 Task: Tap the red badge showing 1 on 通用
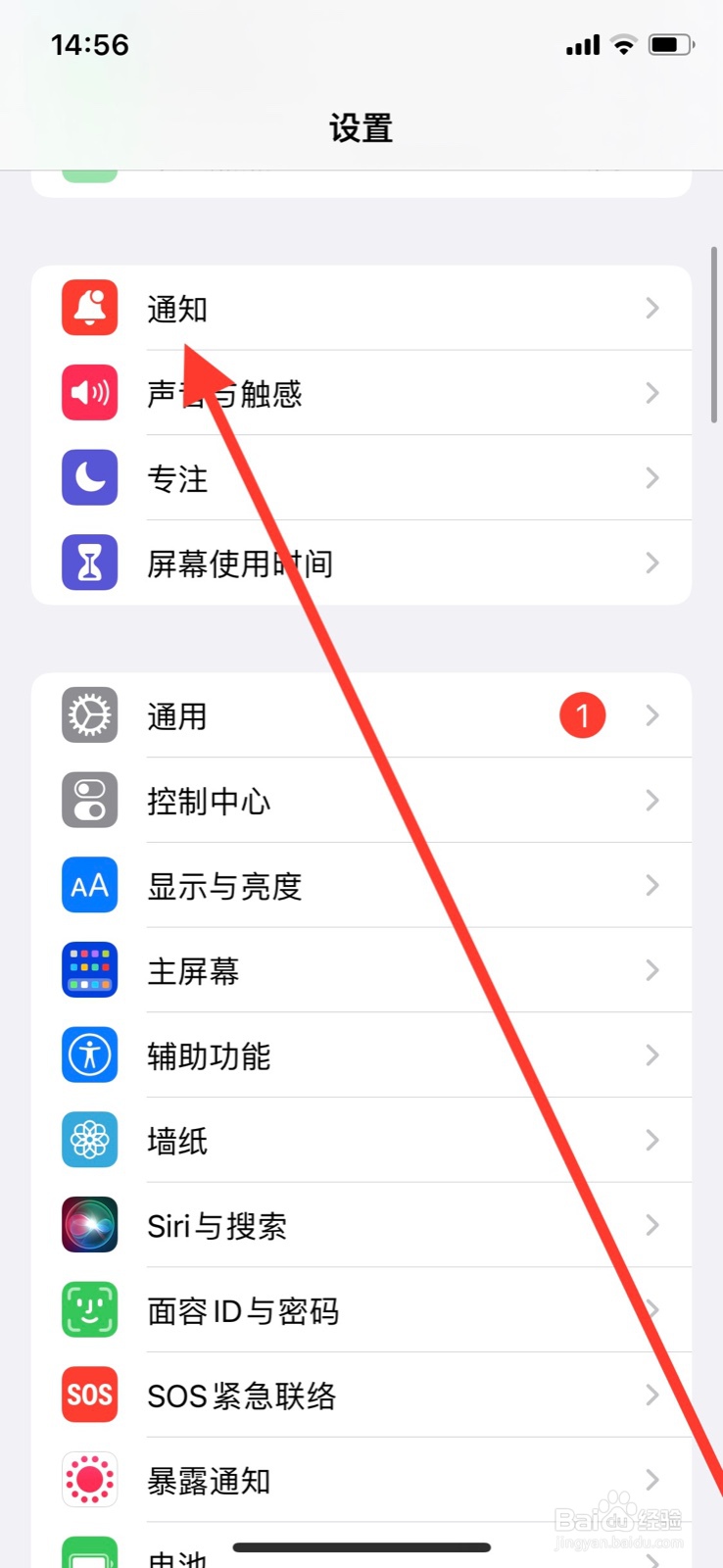point(583,715)
